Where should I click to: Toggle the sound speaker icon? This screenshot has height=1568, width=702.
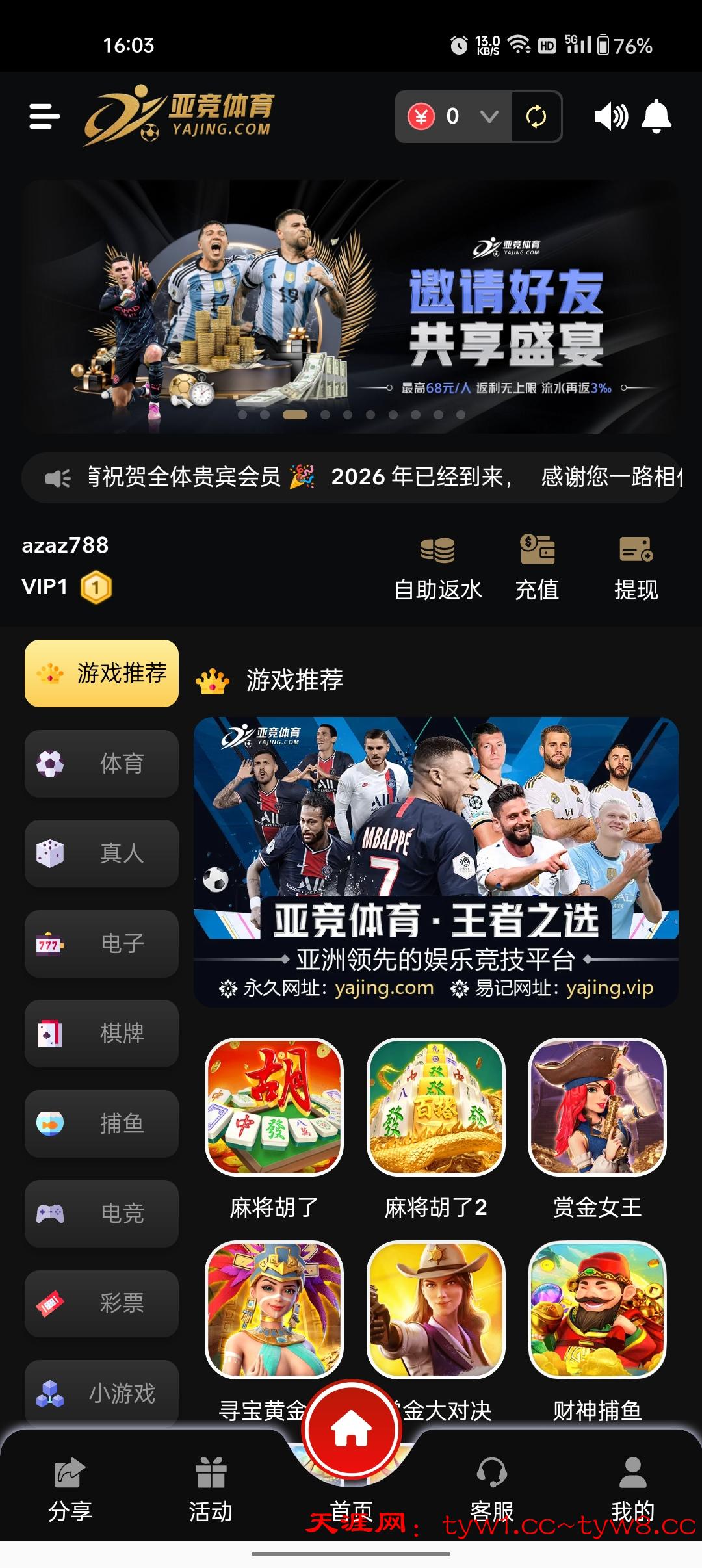[610, 117]
